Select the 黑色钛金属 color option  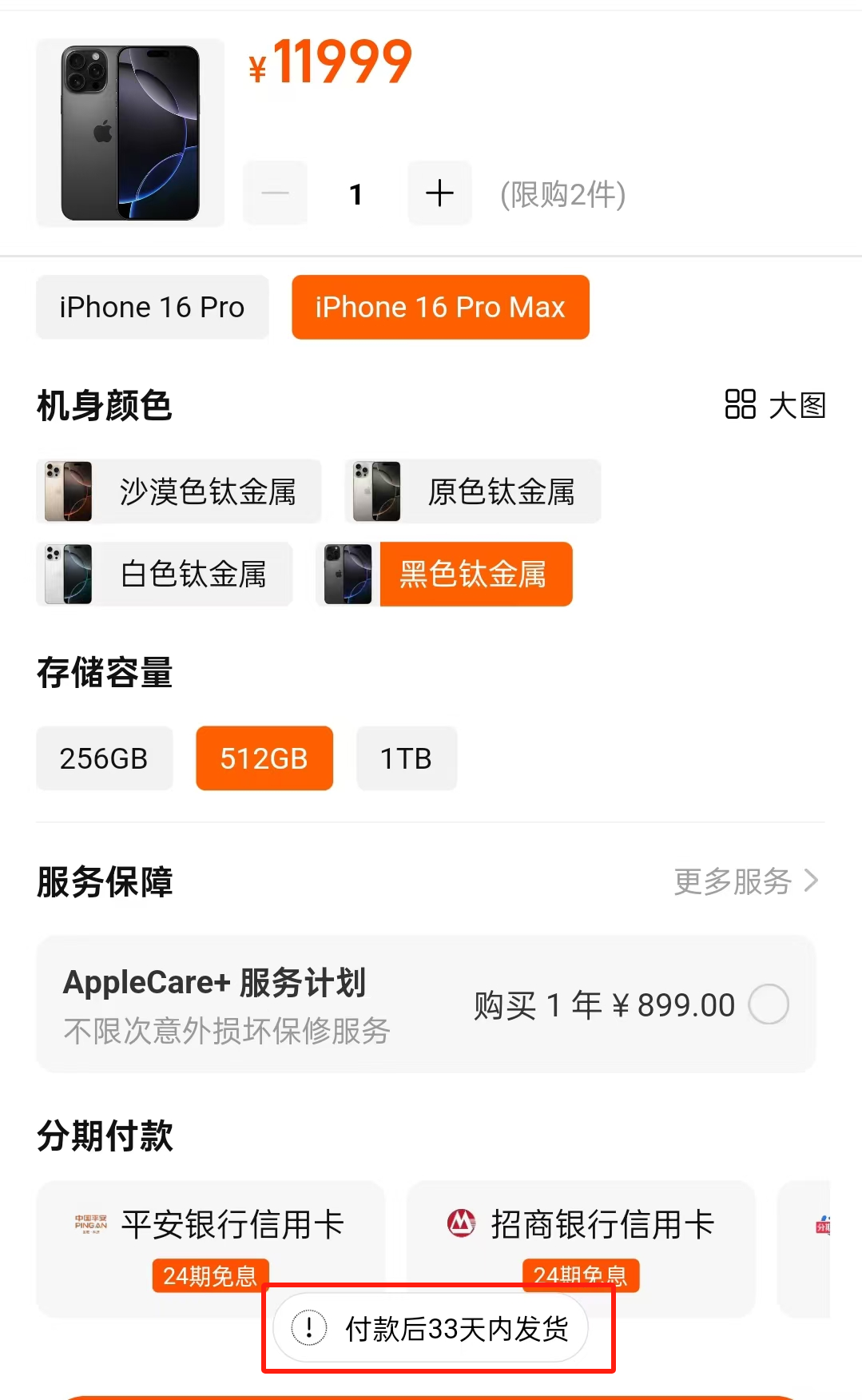[445, 574]
